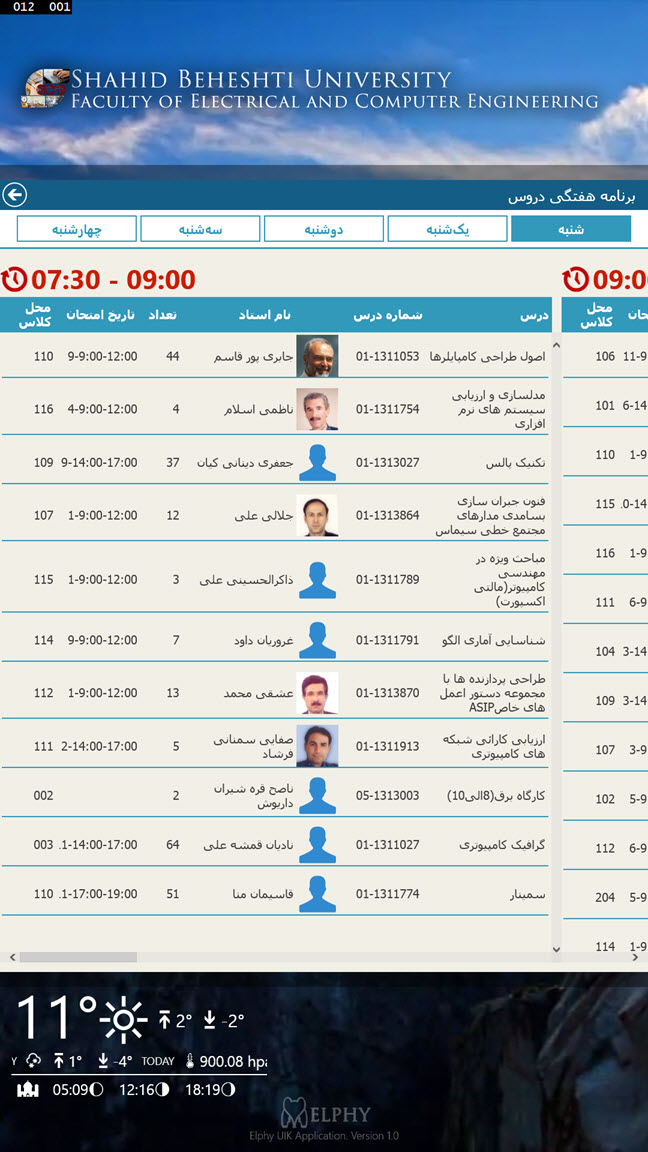The image size is (648, 1152).
Task: Go back using the arrow icon
Action: (15, 195)
